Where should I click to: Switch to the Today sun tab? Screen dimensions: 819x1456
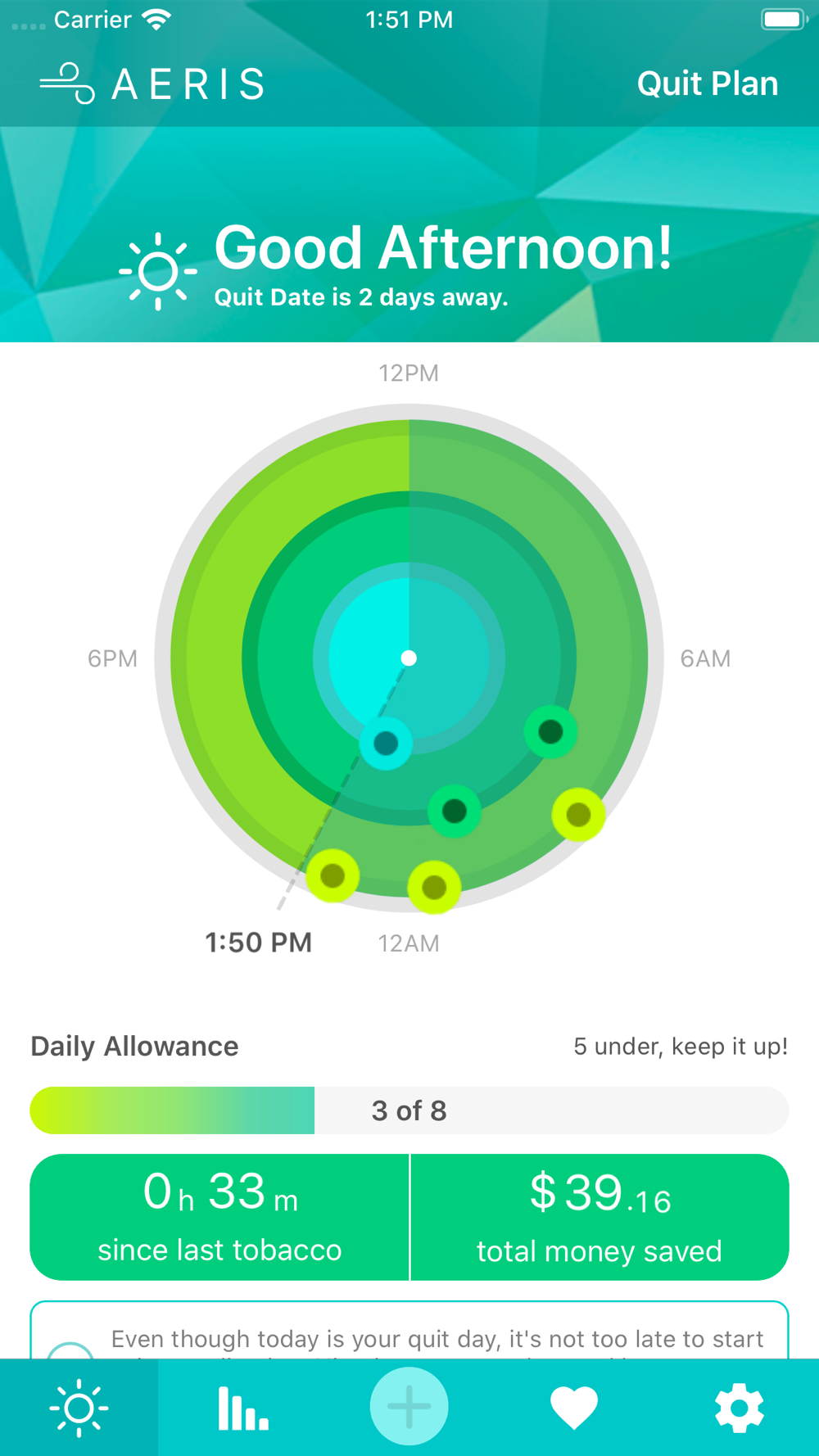[x=79, y=1408]
